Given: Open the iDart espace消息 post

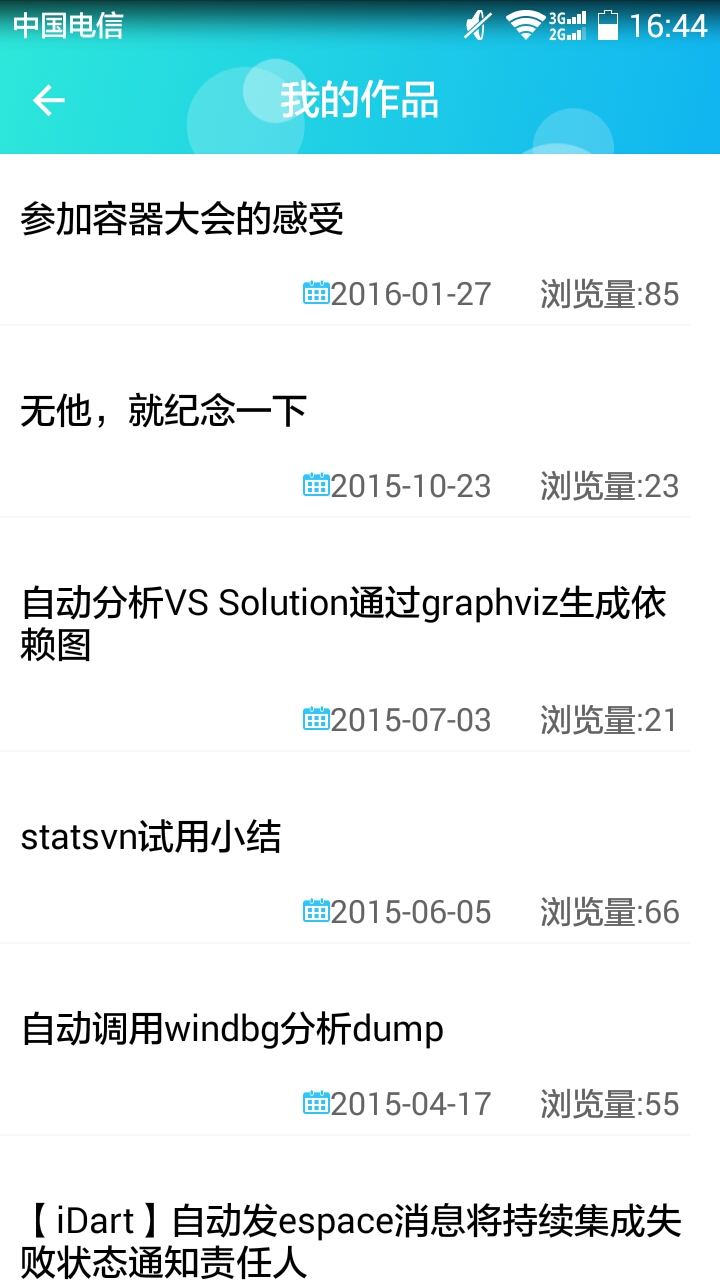Looking at the screenshot, I should (350, 1242).
